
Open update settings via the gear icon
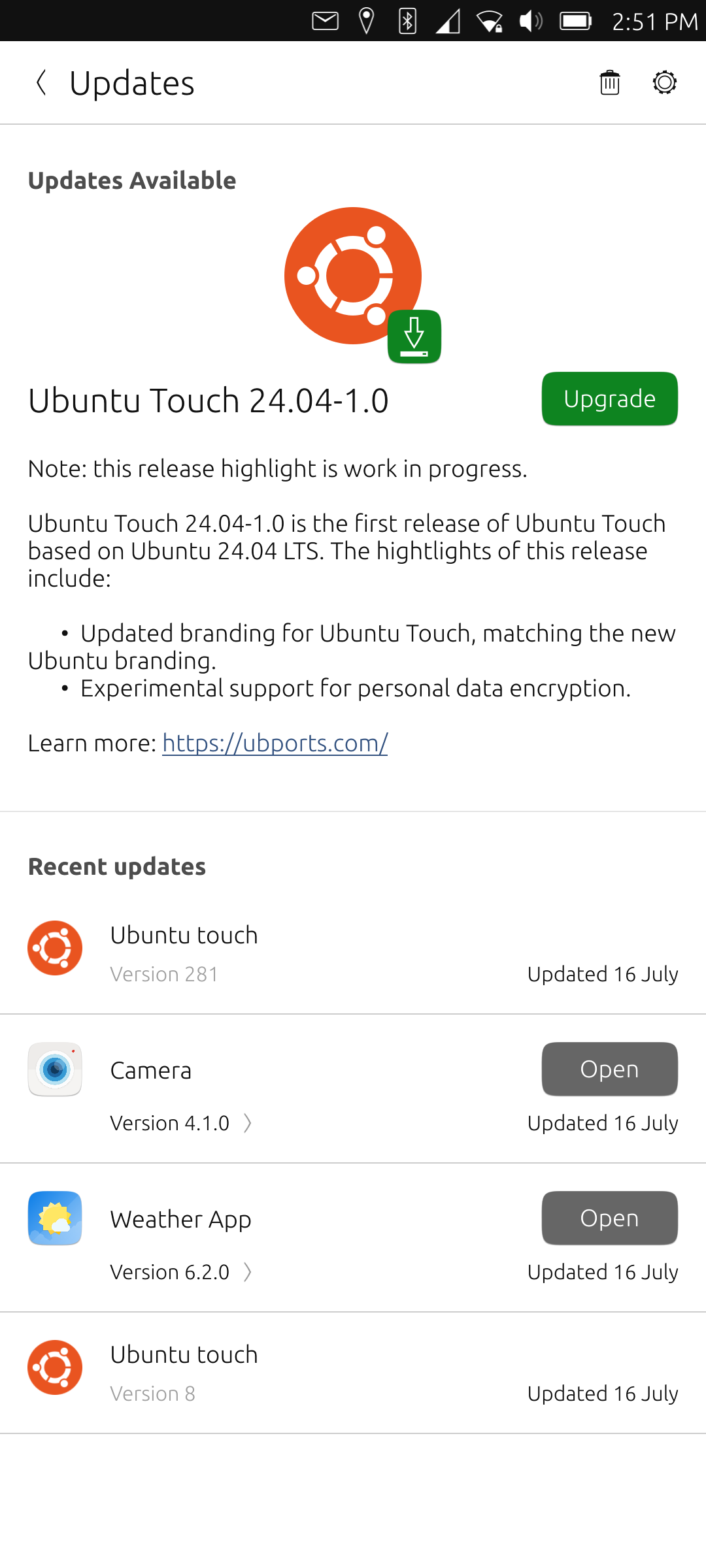pyautogui.click(x=664, y=82)
